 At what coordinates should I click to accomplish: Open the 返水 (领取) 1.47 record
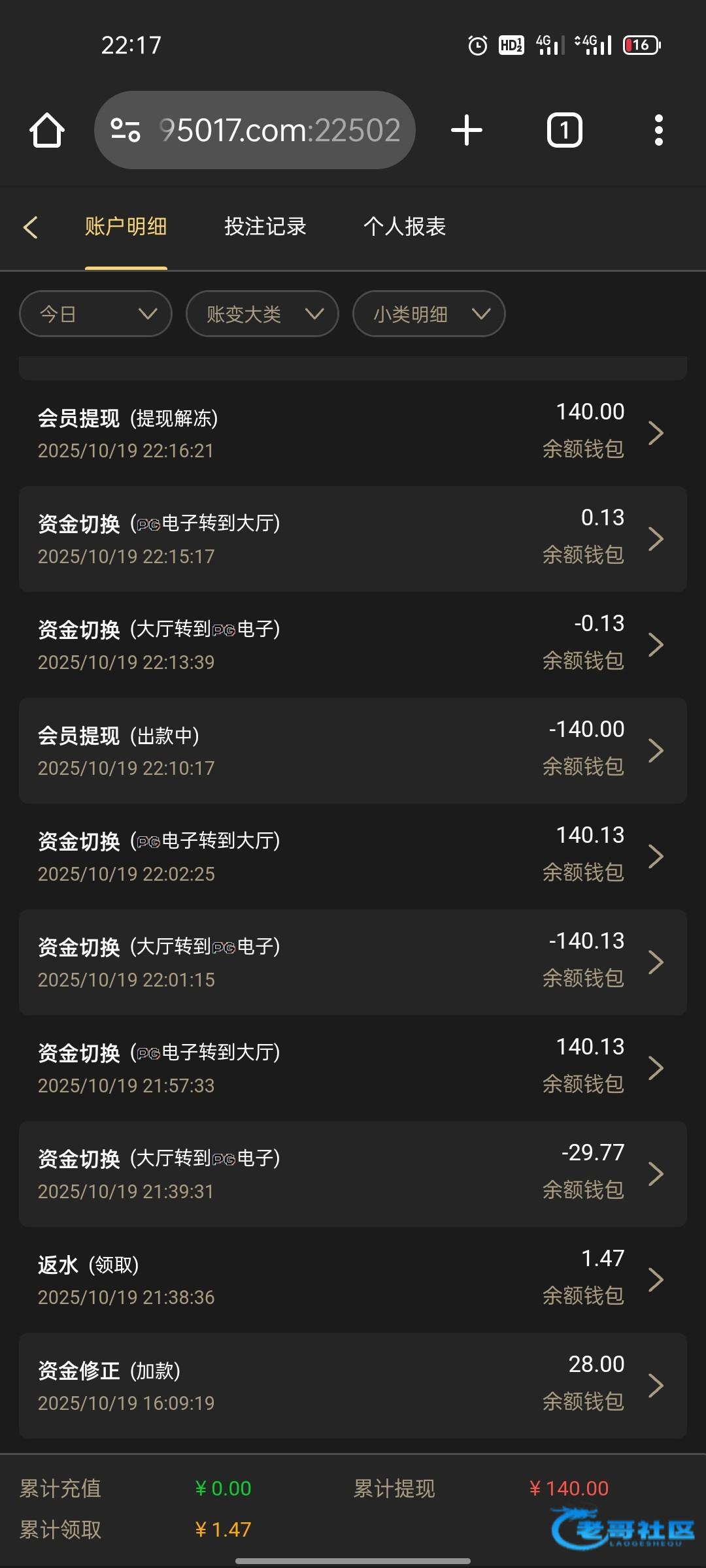[353, 1279]
